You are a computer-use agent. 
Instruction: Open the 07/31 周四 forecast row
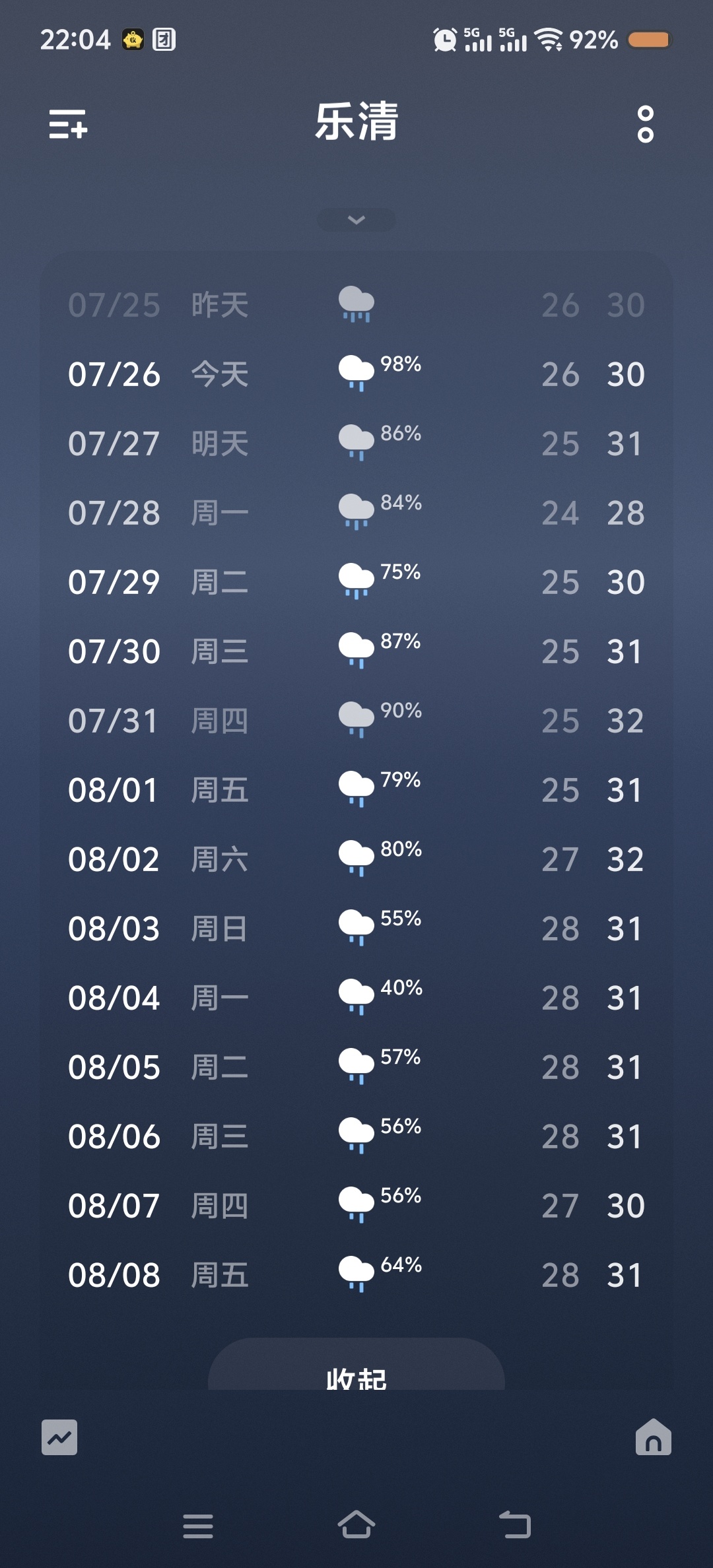[356, 721]
